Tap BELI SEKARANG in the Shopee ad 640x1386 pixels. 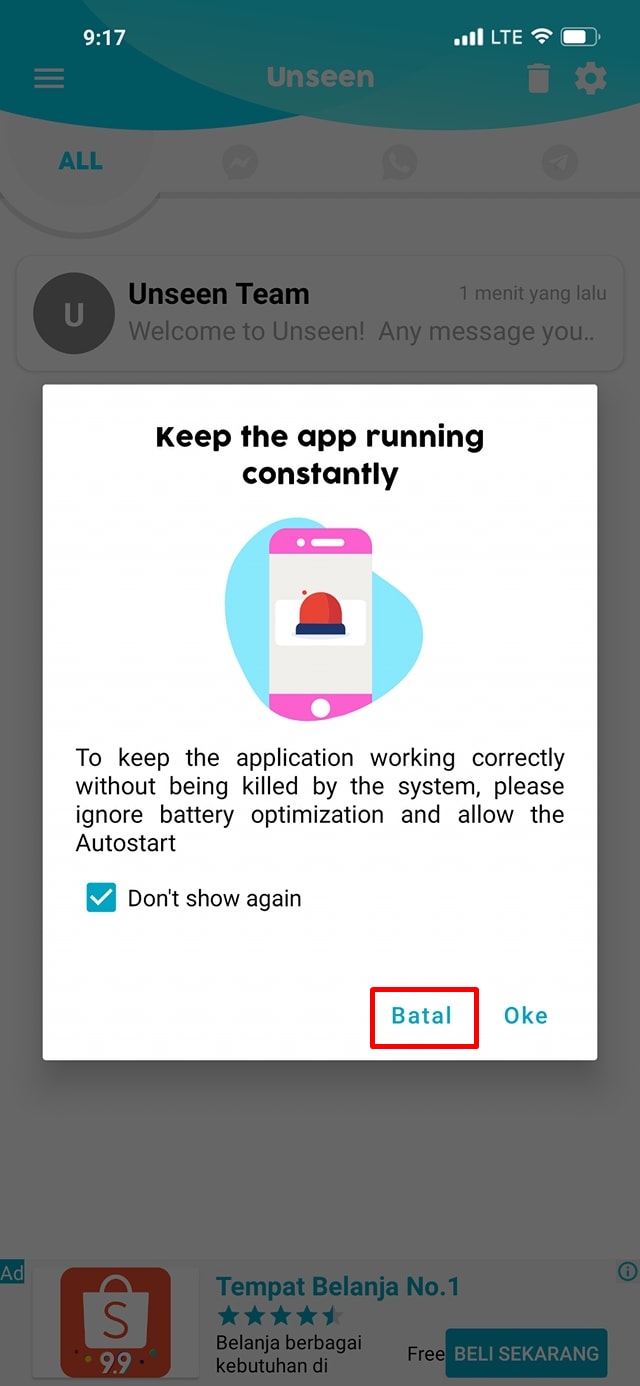(526, 1353)
